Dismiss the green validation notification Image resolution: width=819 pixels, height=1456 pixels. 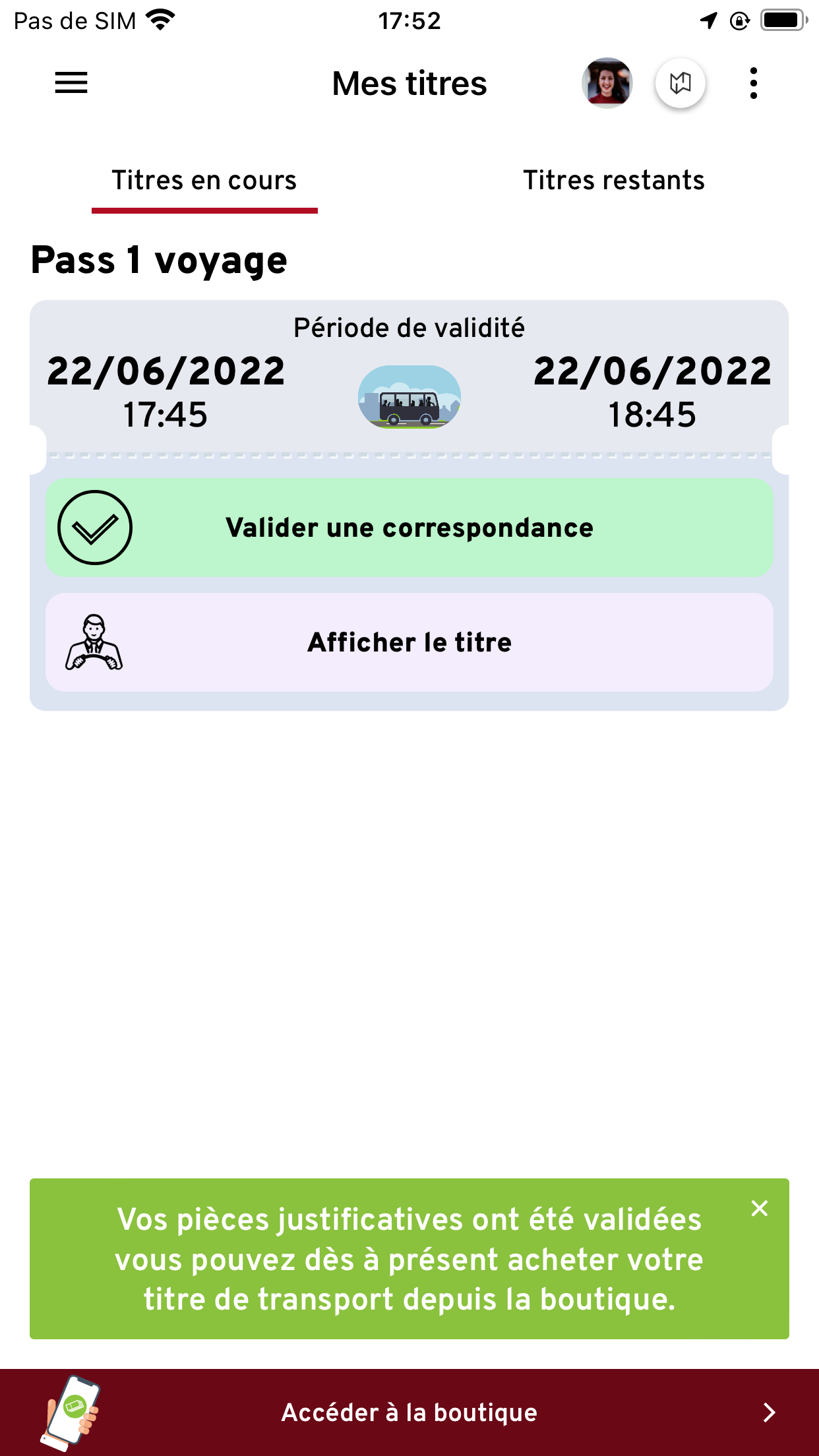click(759, 1208)
